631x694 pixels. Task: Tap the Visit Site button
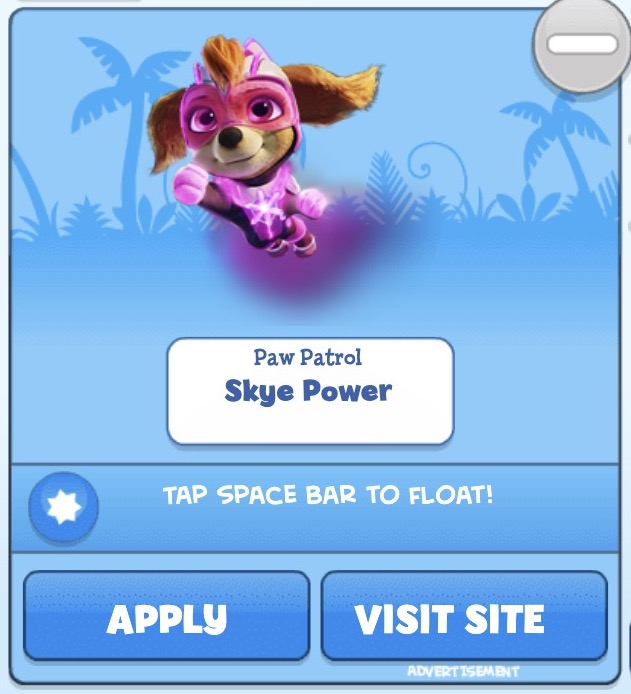464,616
